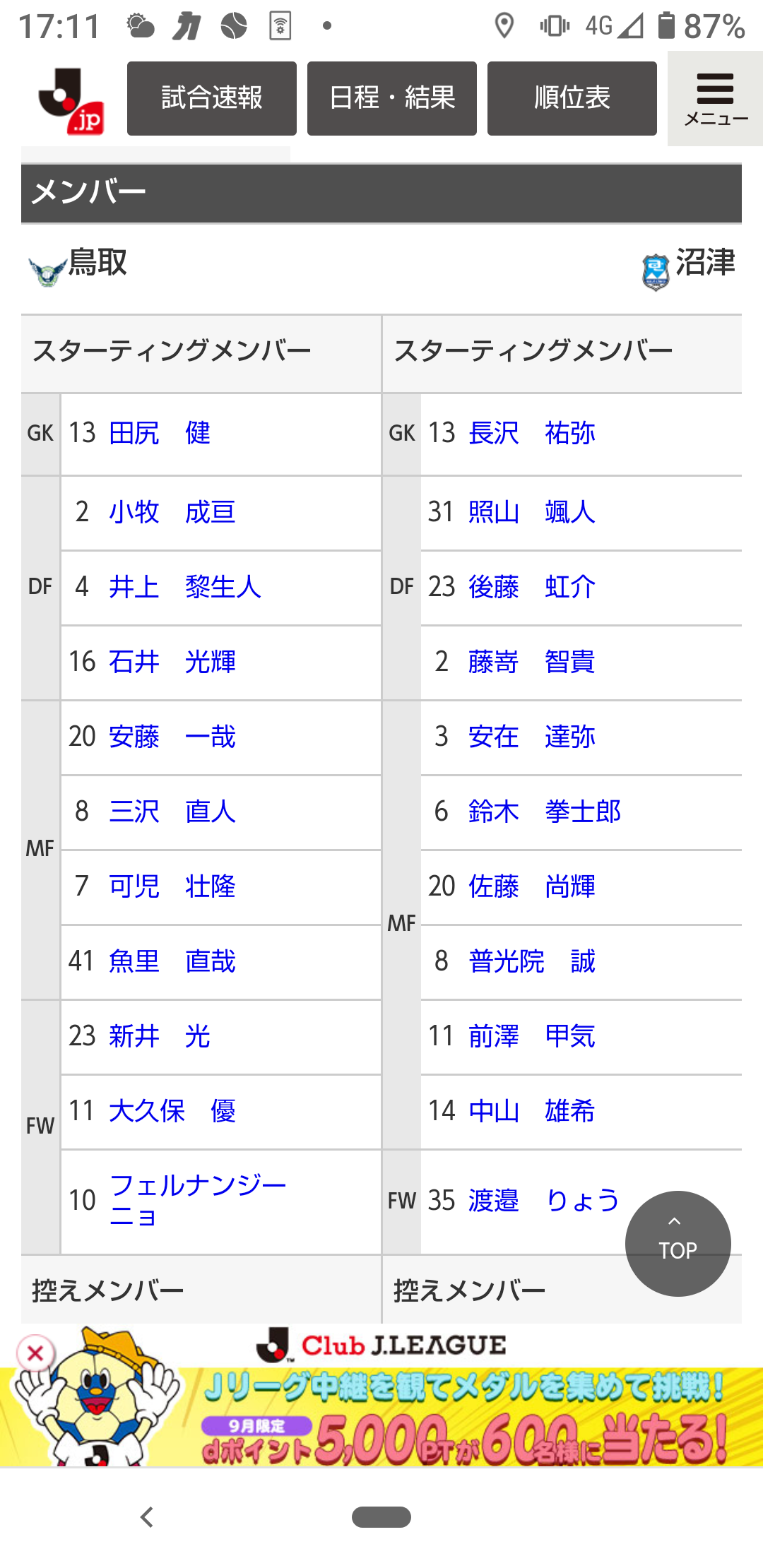This screenshot has height=1568, width=763.
Task: Go to 日程・結果 schedule and results
Action: [391, 98]
